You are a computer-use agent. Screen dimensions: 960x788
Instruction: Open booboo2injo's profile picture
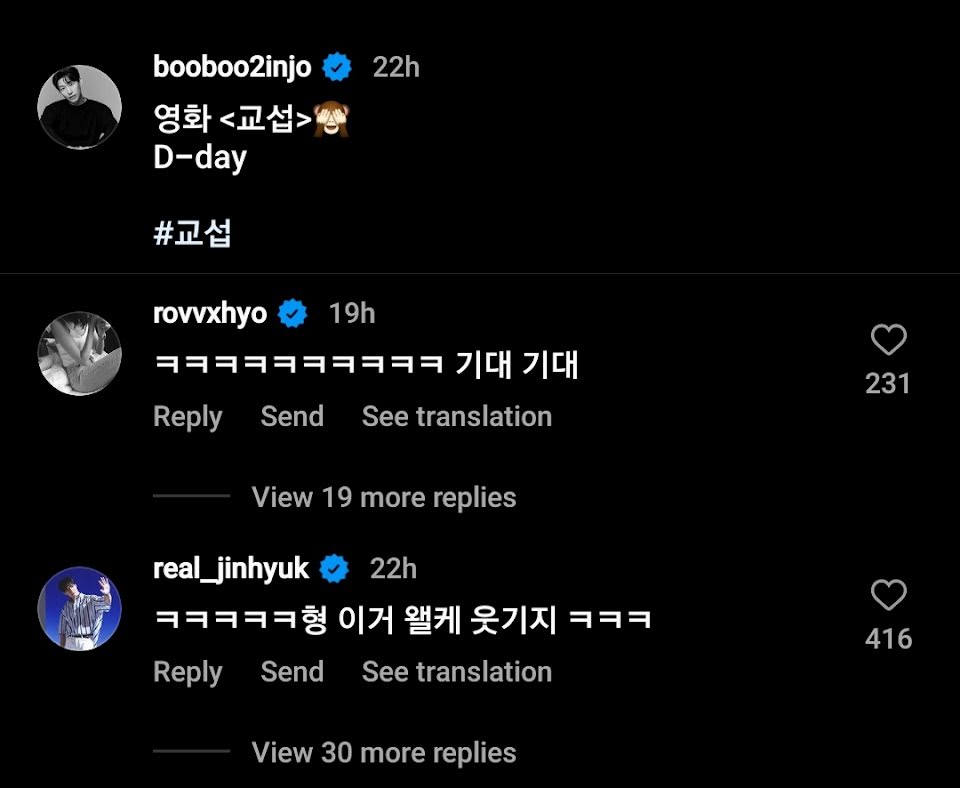[x=80, y=107]
